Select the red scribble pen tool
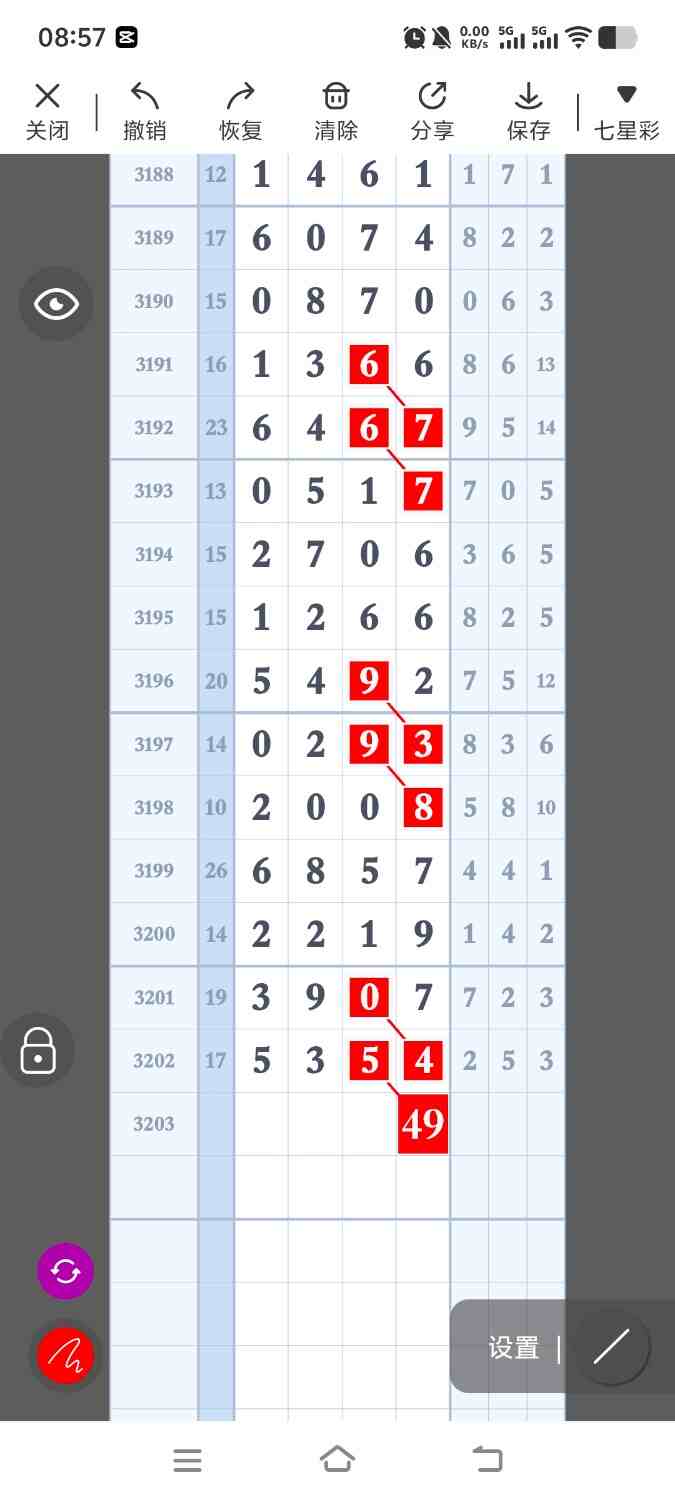Image resolution: width=675 pixels, height=1500 pixels. 66,1356
